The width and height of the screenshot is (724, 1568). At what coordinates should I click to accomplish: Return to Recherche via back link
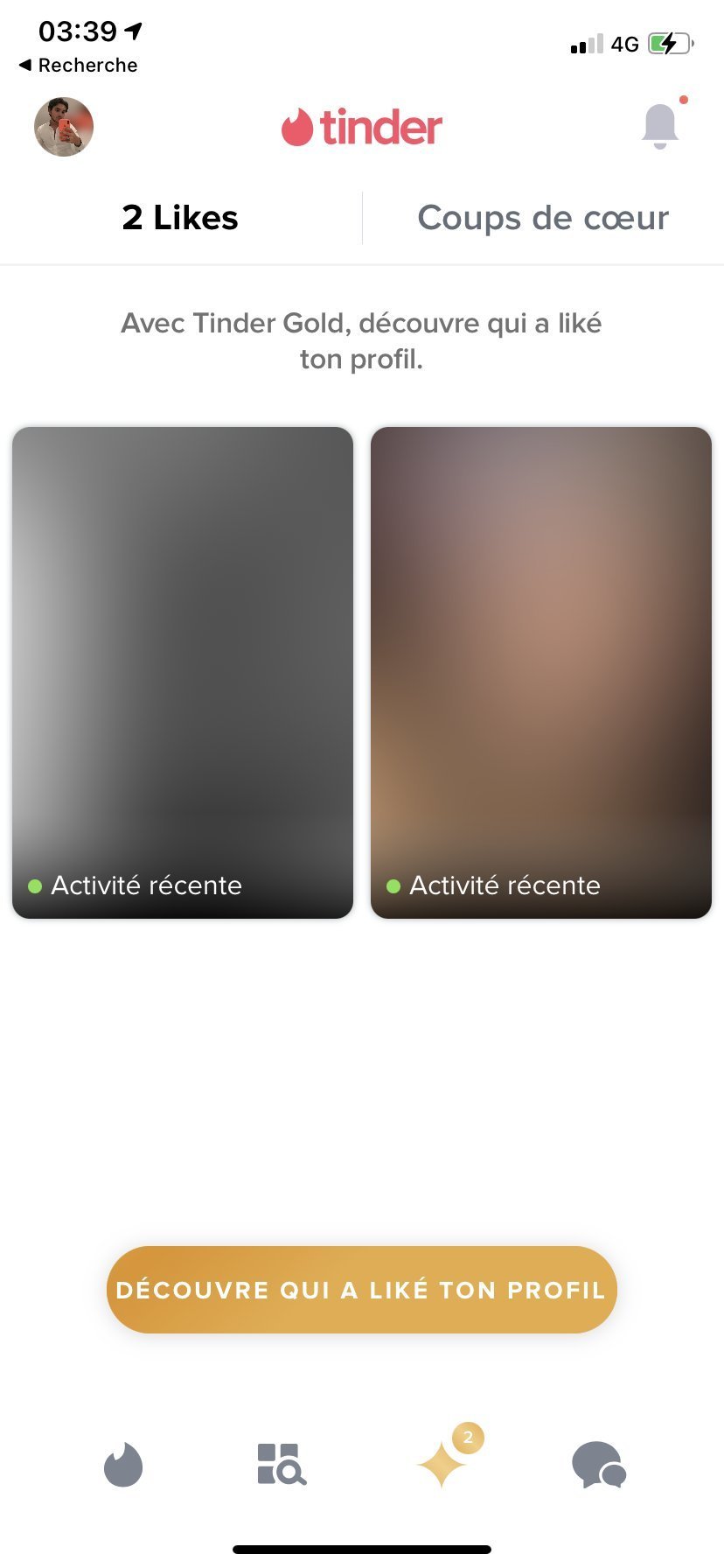coord(78,65)
